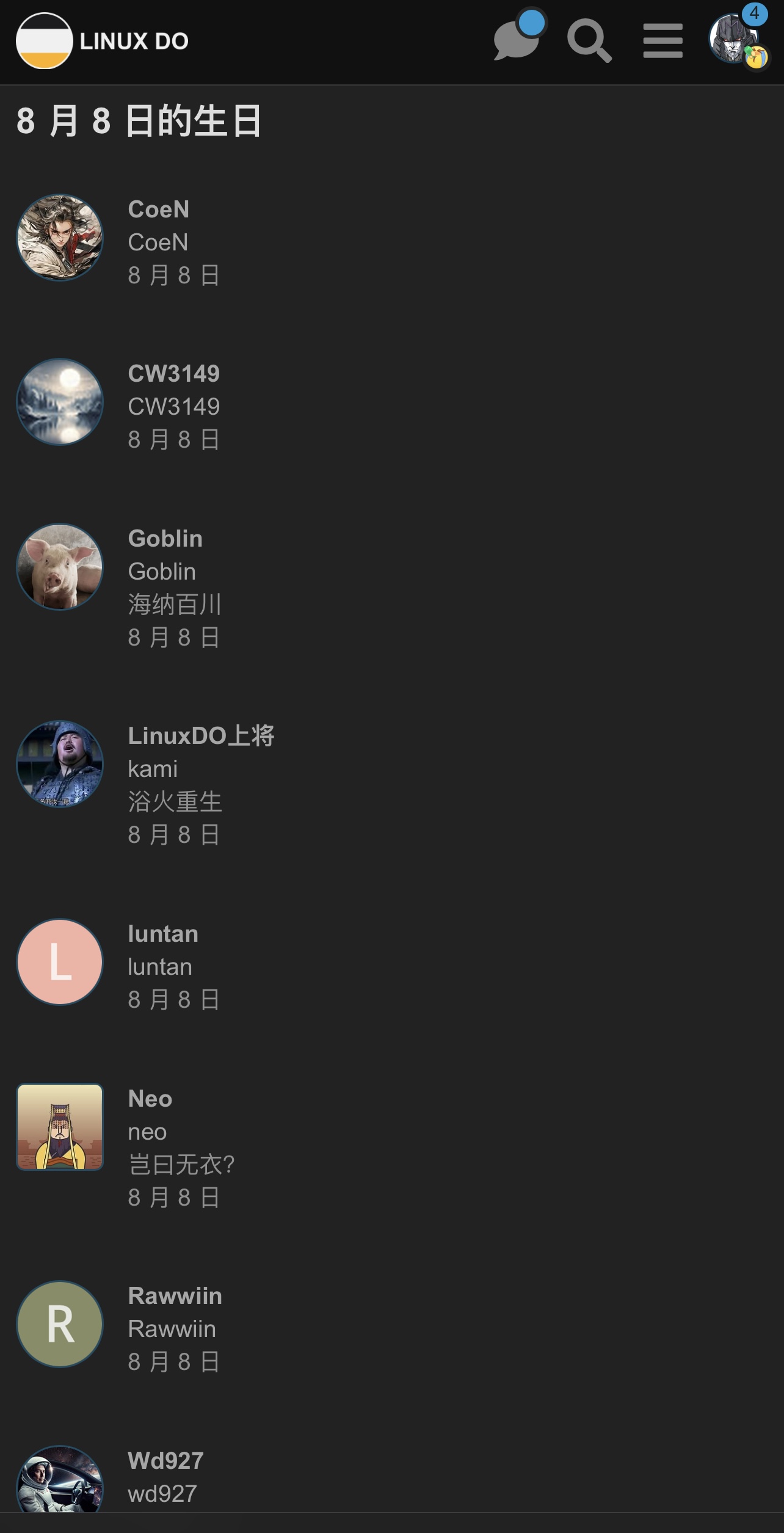This screenshot has width=784, height=1533.
Task: Go to the LINUX DO home logo
Action: [x=103, y=41]
